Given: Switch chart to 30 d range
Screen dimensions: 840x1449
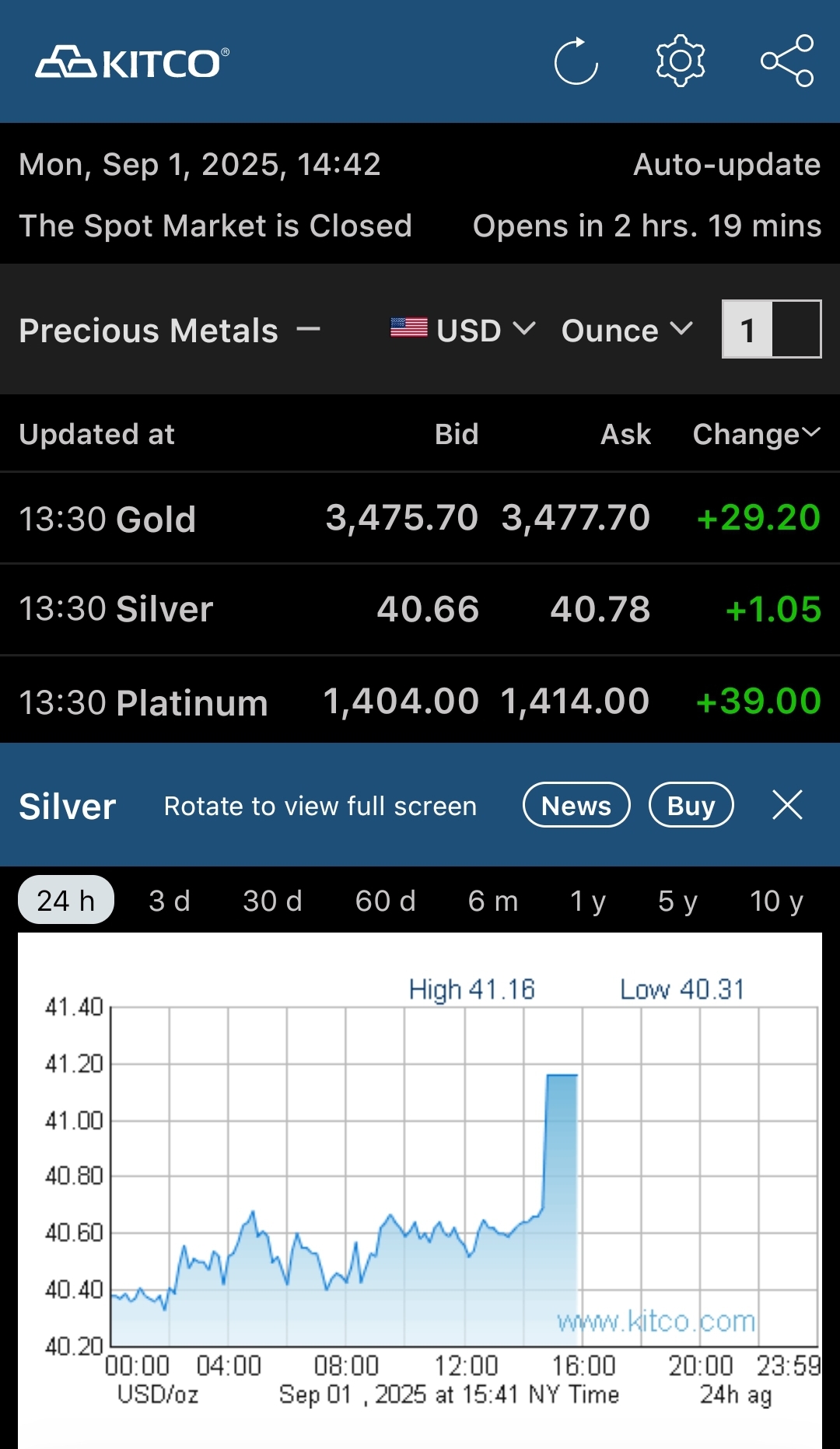Looking at the screenshot, I should click(x=272, y=901).
